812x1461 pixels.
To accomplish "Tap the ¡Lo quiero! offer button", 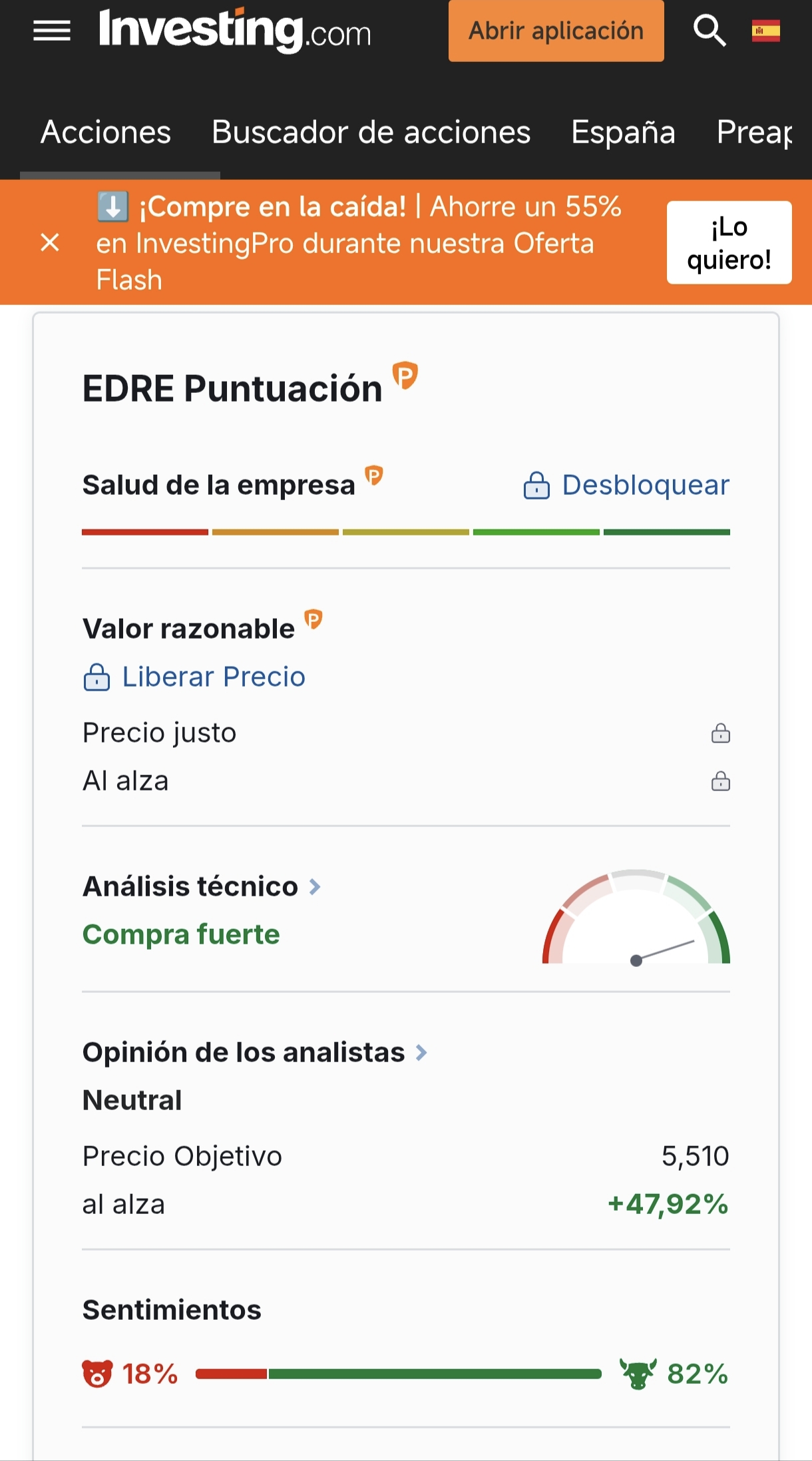I will click(x=729, y=242).
